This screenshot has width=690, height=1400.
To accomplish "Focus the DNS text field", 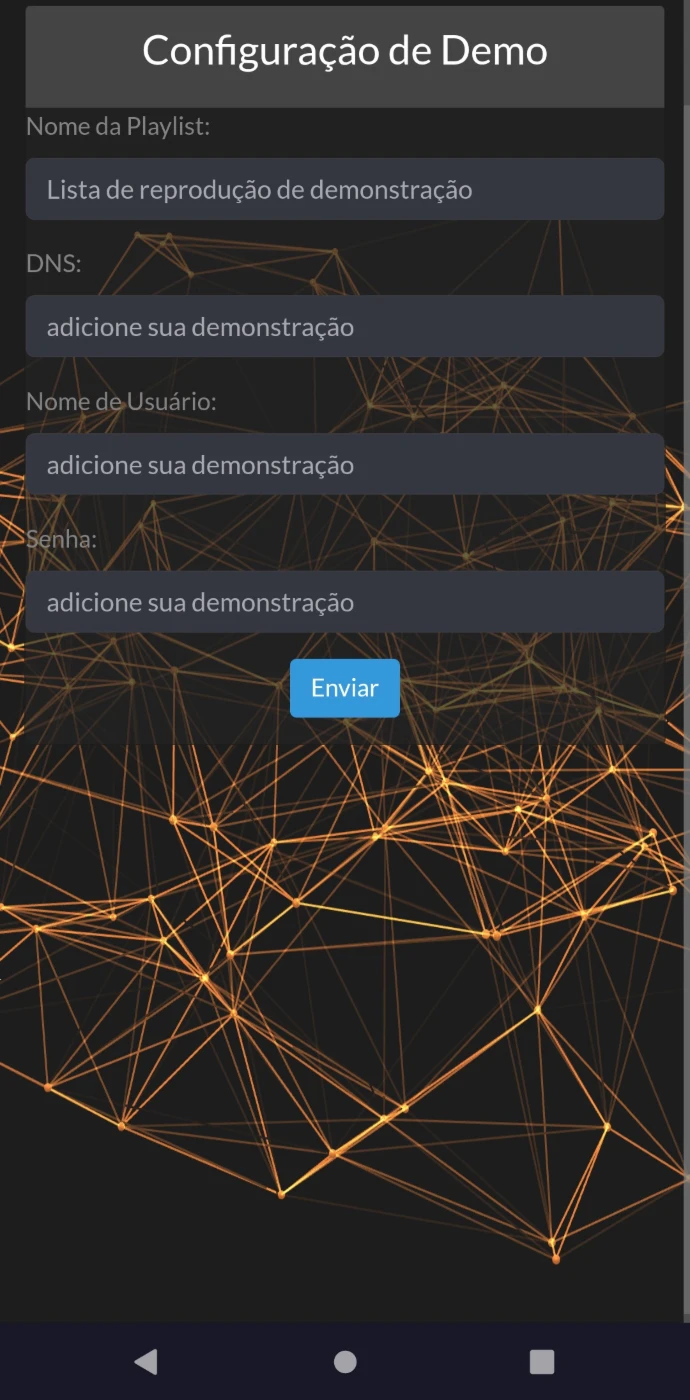I will point(344,326).
